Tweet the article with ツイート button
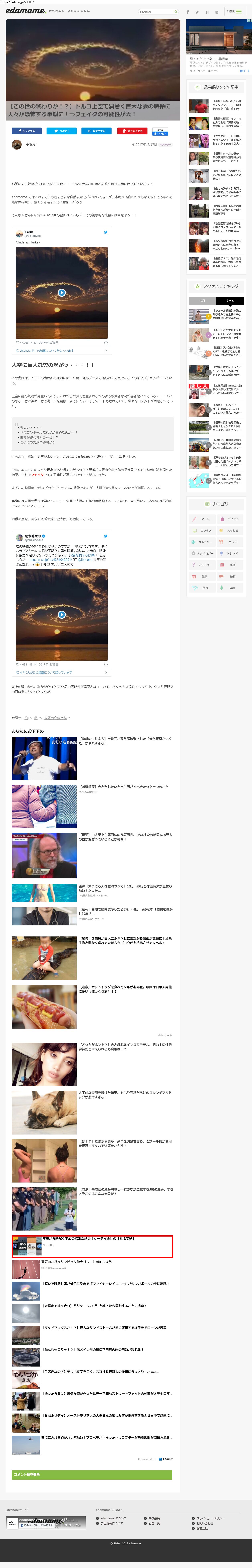 61,131
